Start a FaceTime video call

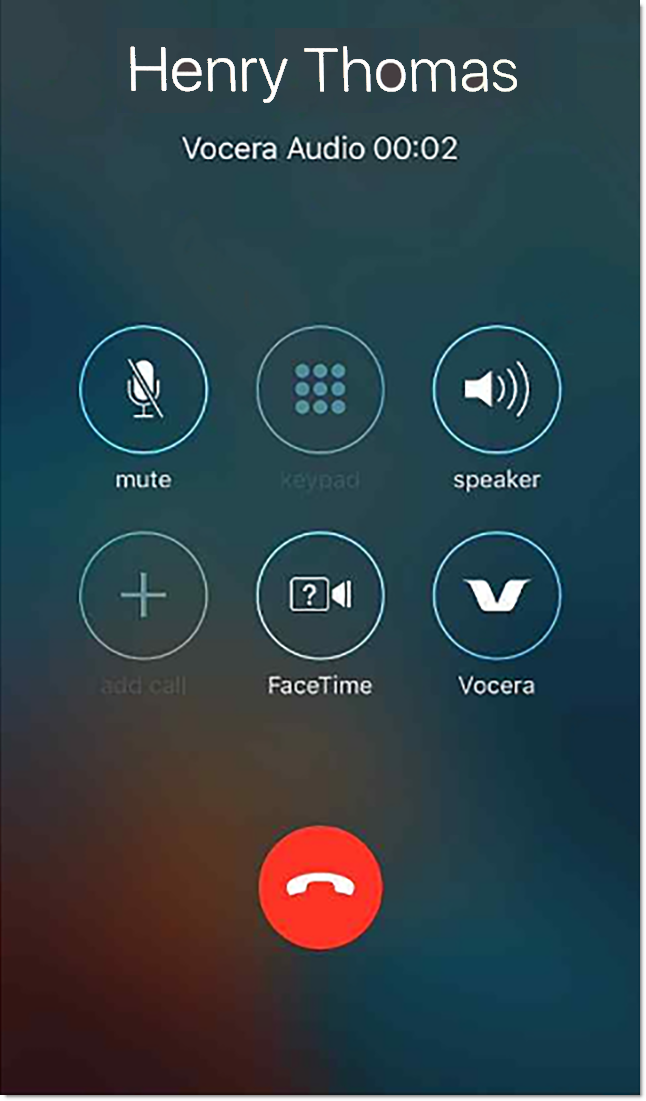320,595
